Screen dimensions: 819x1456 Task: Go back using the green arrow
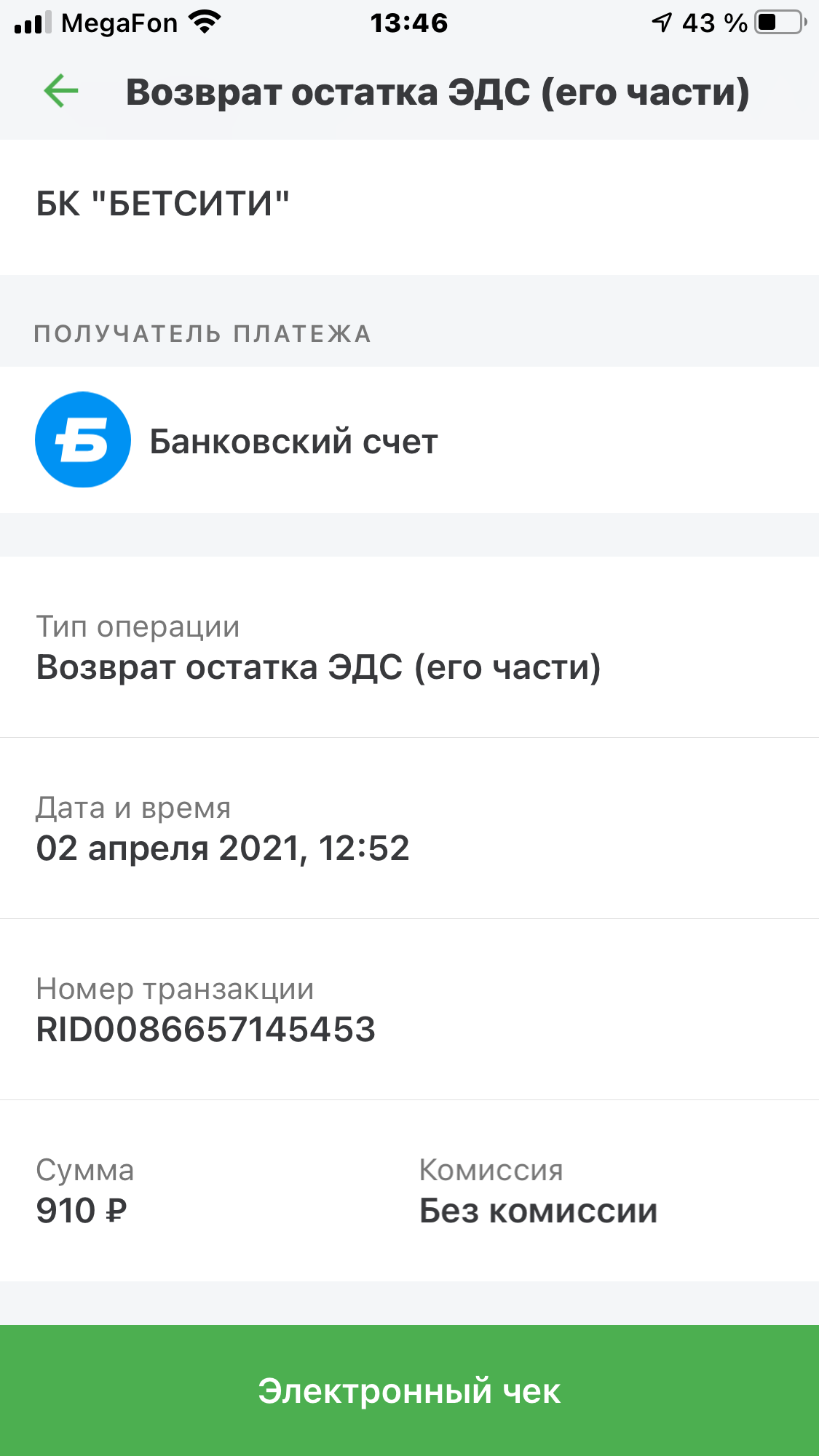(61, 92)
